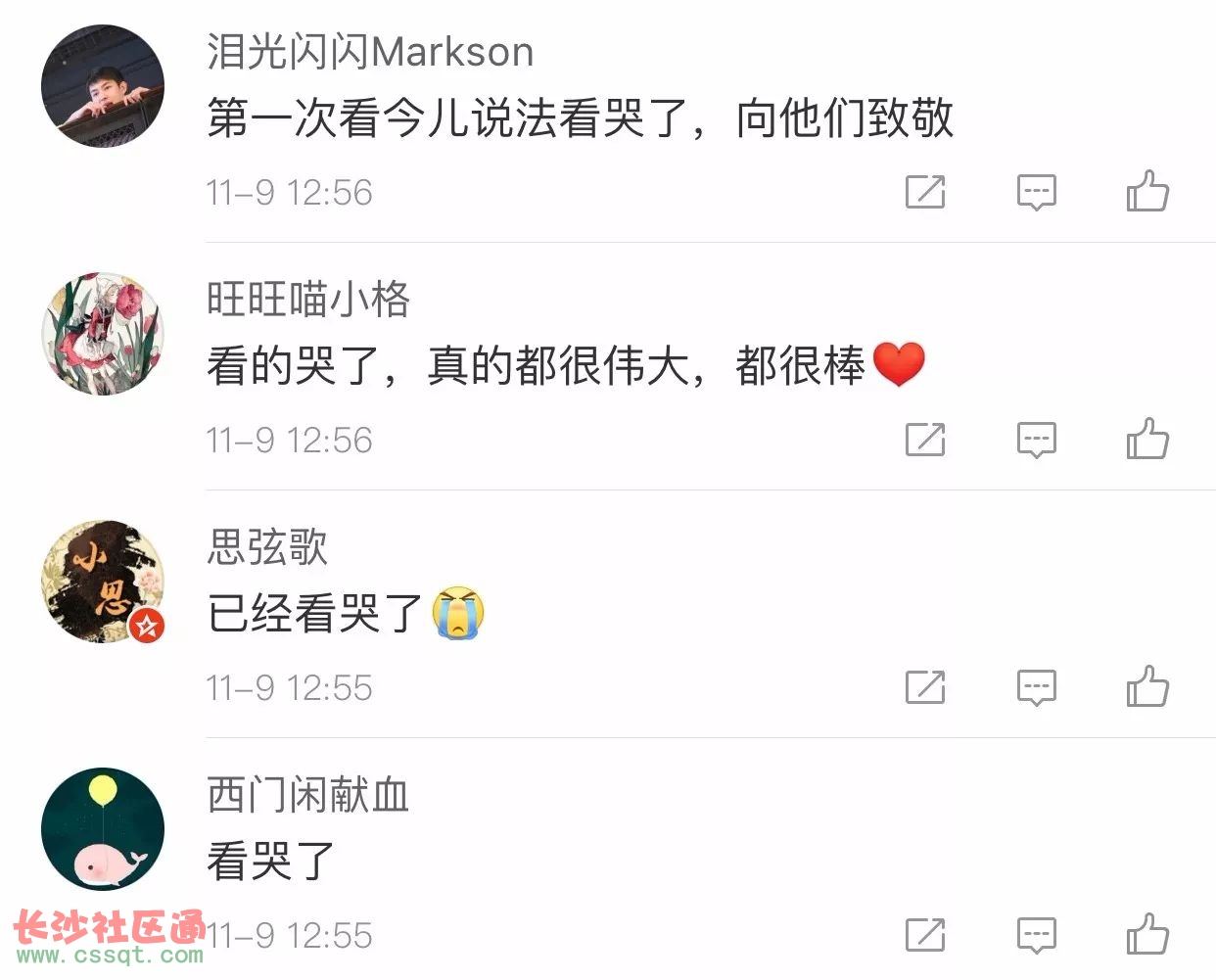Like 旺旺喵小格's comment
The width and height of the screenshot is (1216, 980).
(x=1147, y=439)
